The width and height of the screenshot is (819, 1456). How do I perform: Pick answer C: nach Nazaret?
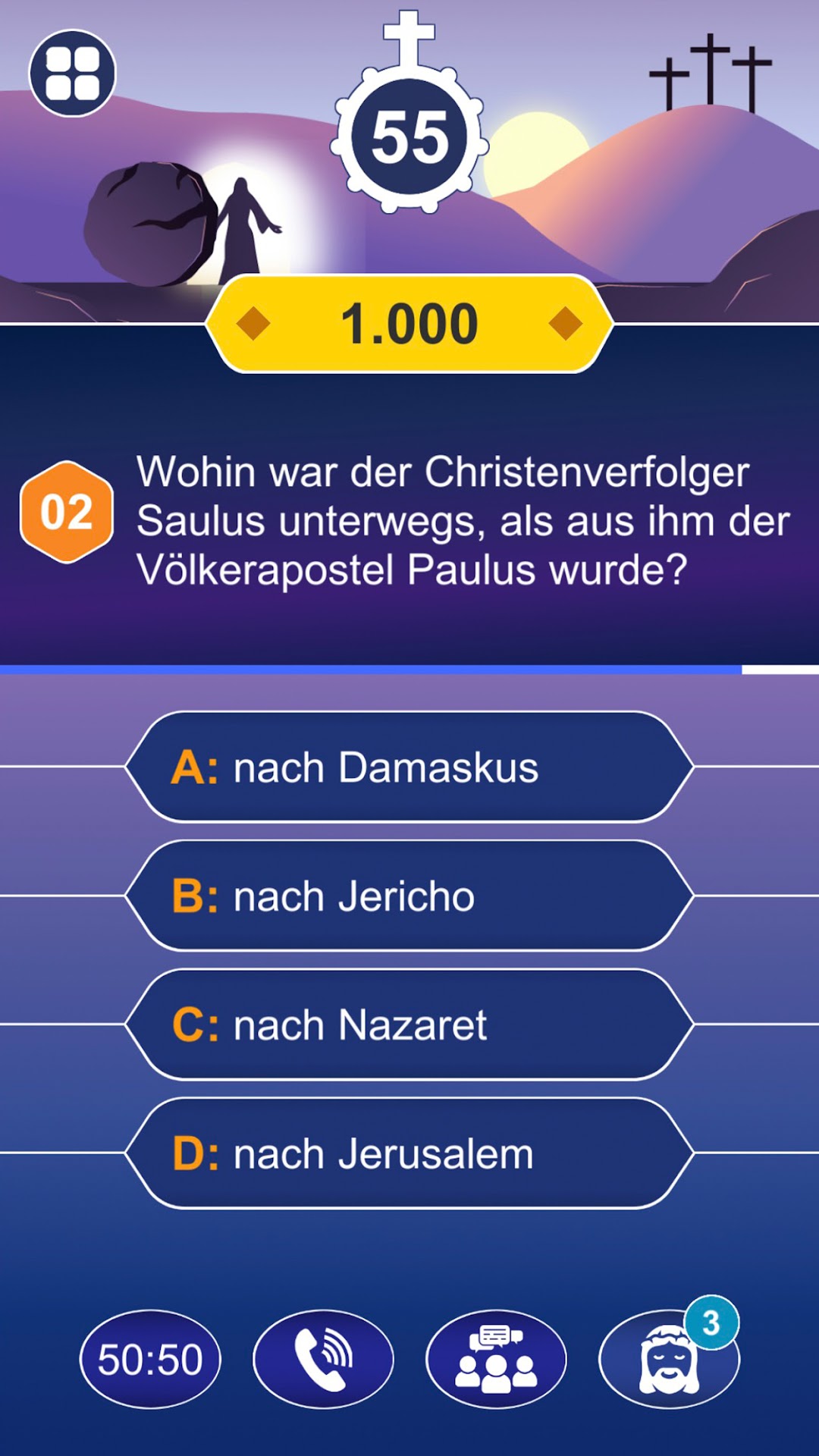tap(409, 1025)
